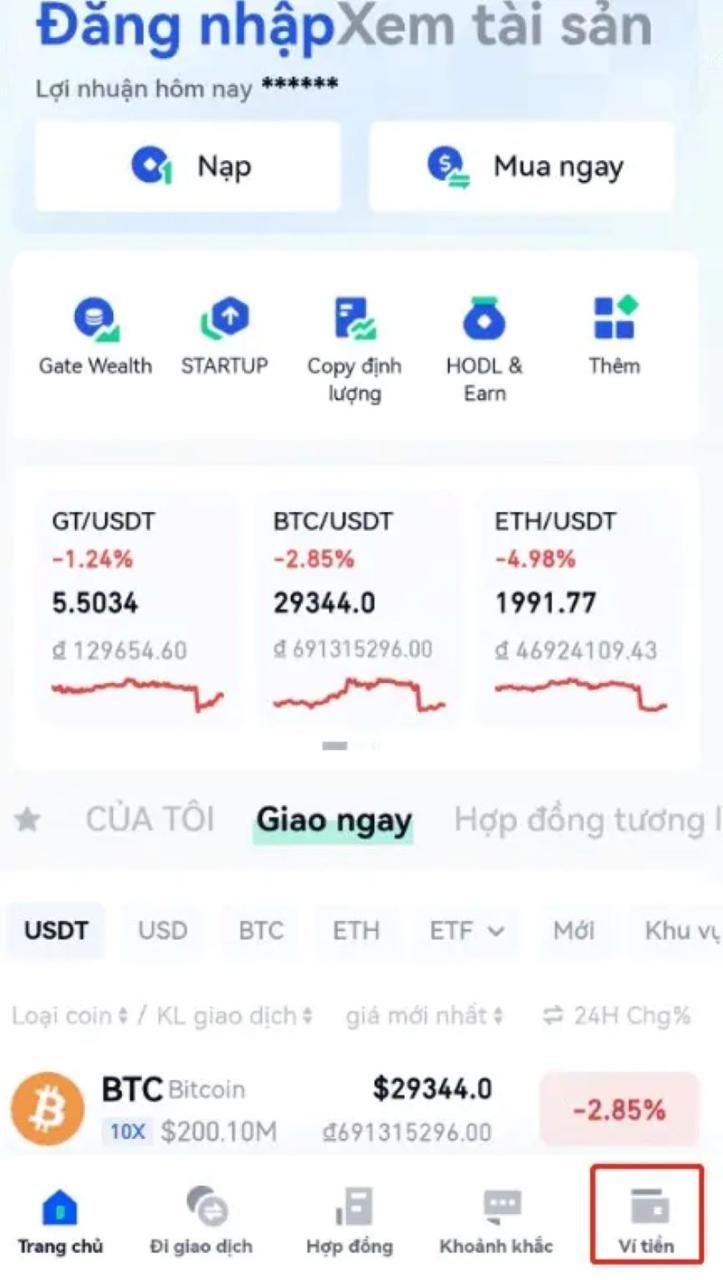Switch to Hợp đồng tương lai tab
This screenshot has height=1280, width=723.
point(588,820)
